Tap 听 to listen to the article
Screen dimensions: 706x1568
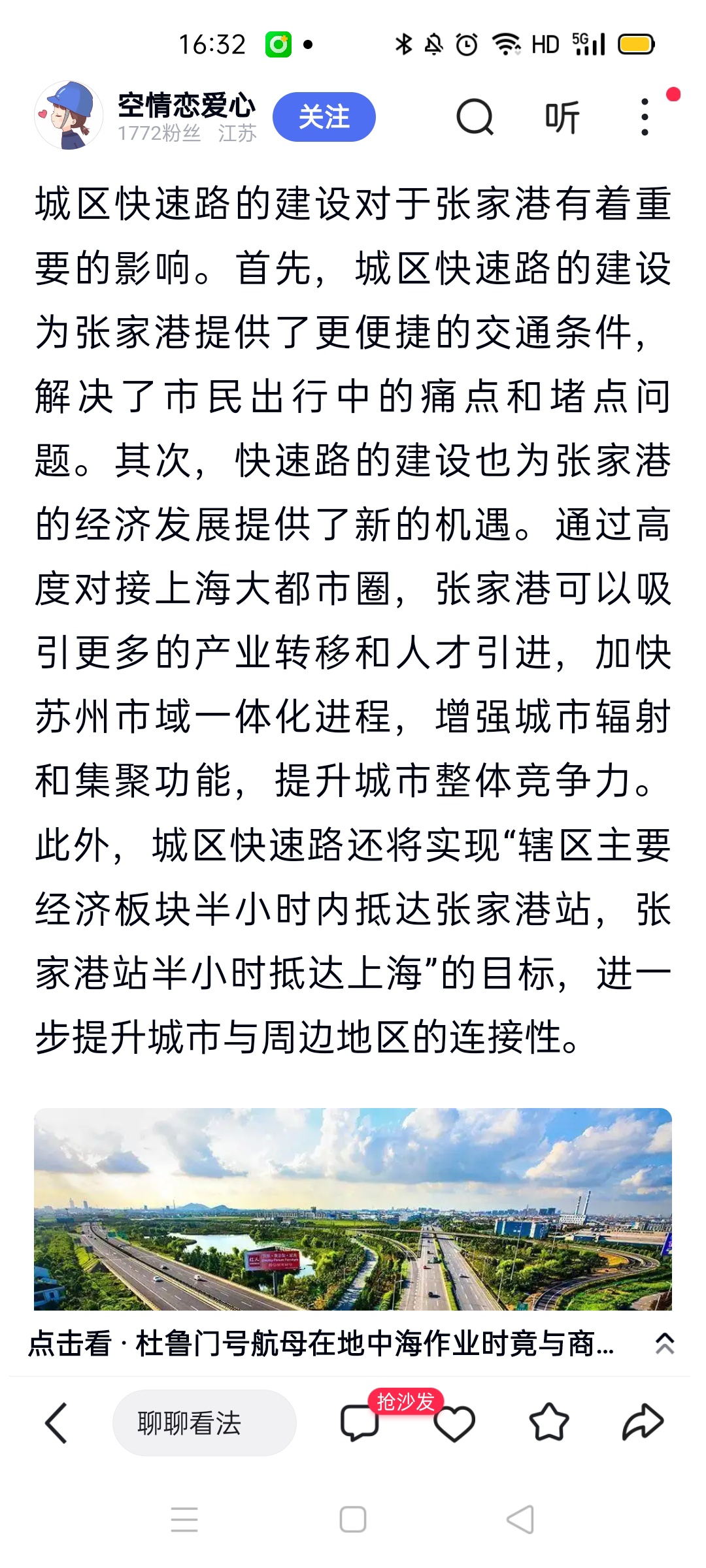562,118
